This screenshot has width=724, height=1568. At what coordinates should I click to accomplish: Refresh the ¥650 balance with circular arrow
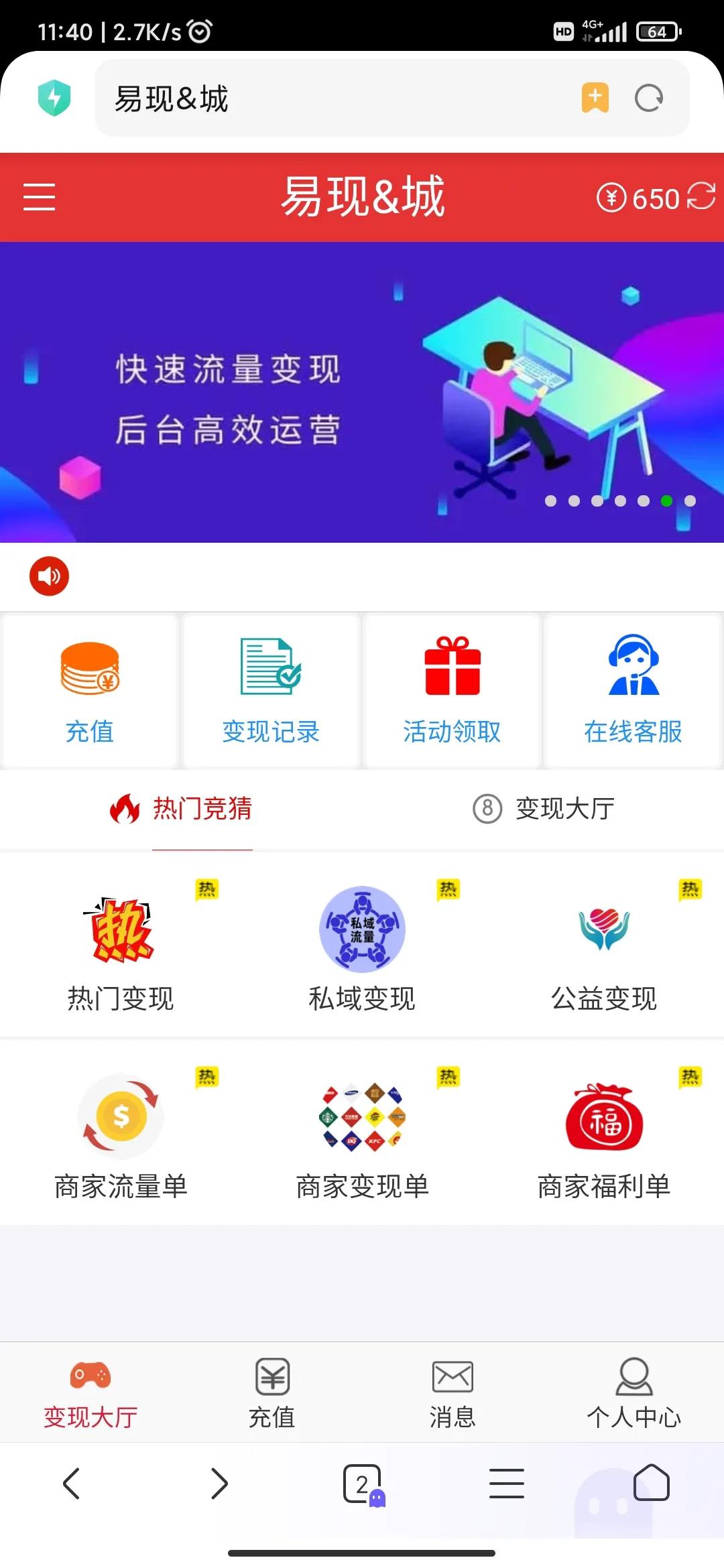(700, 198)
